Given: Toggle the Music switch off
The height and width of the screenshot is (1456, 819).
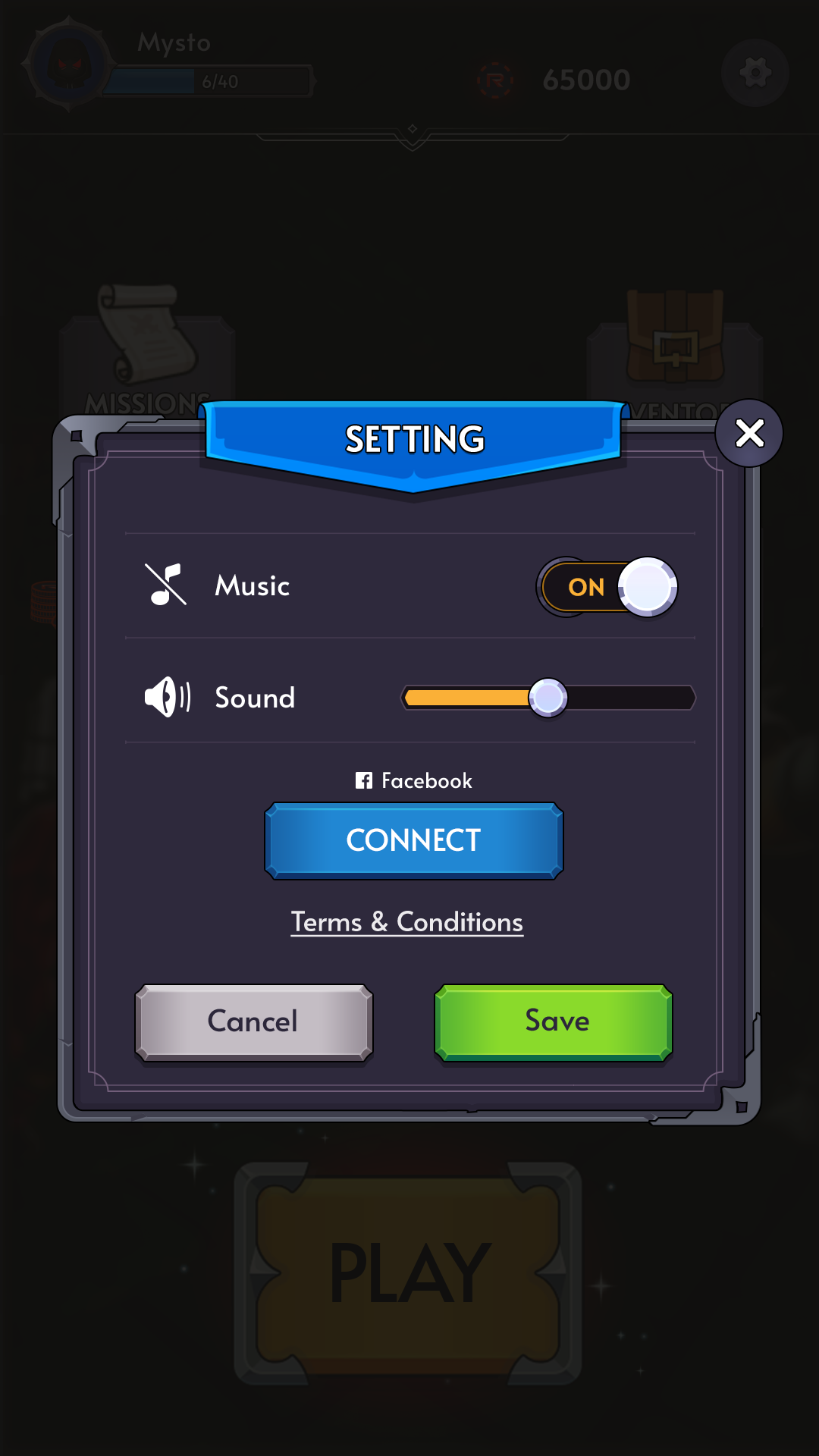Looking at the screenshot, I should [x=607, y=587].
